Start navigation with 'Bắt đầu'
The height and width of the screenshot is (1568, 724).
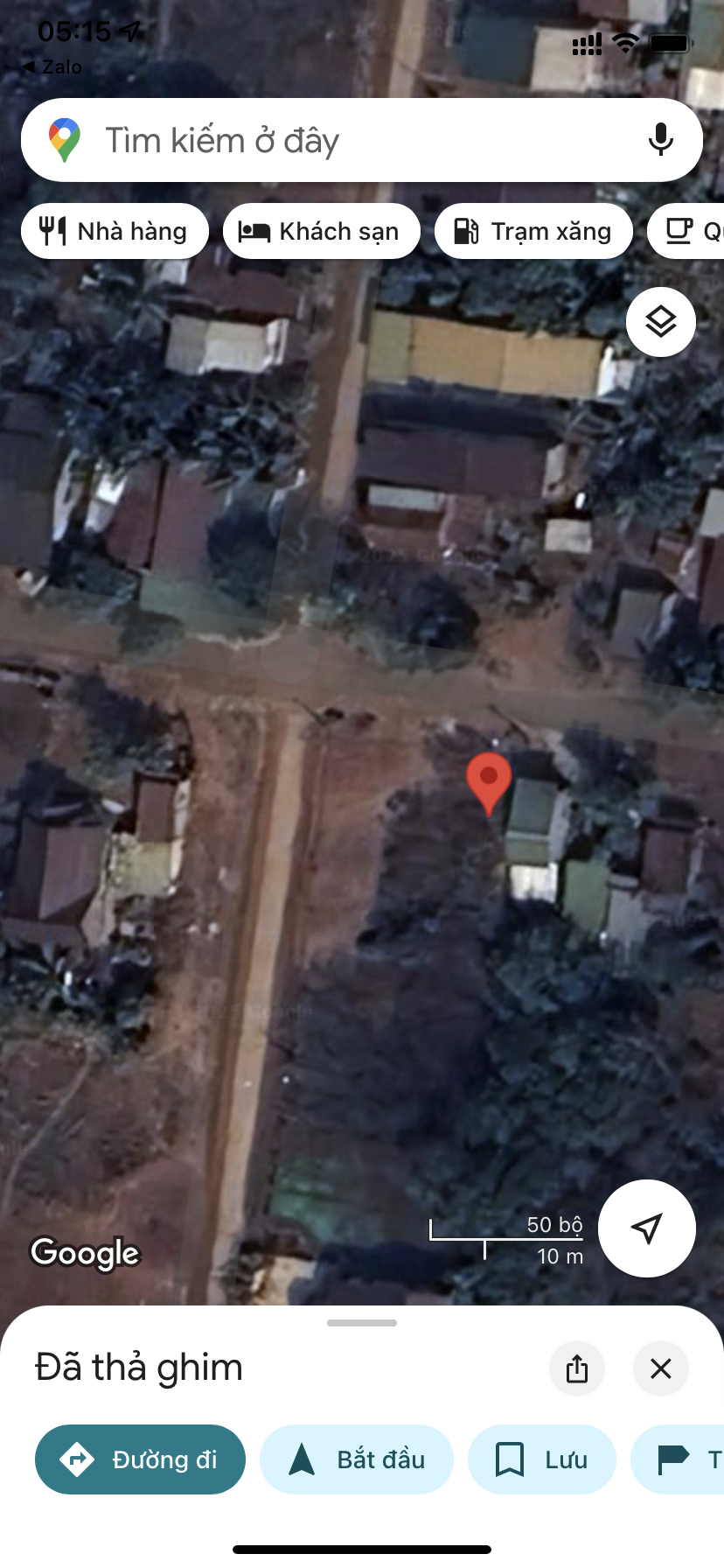coord(357,1459)
